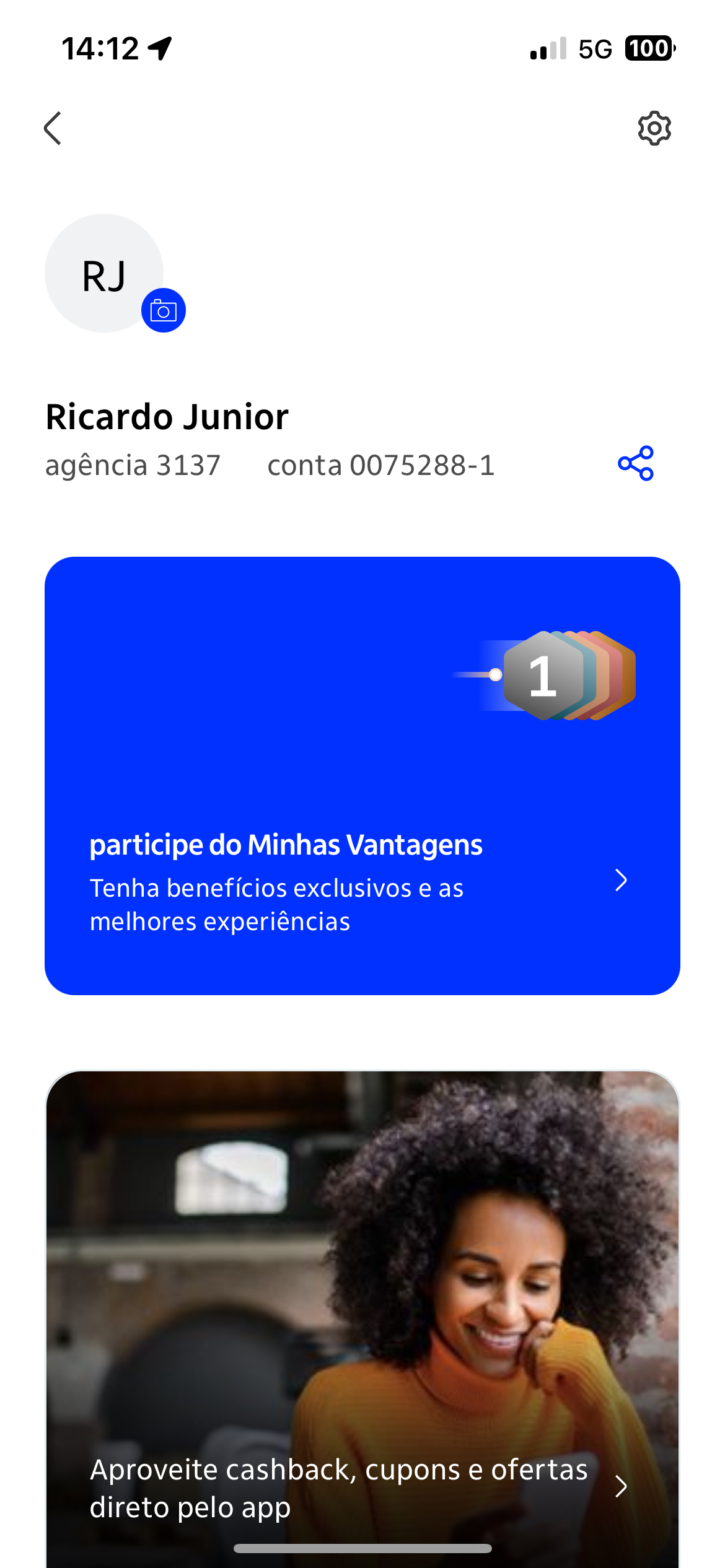Share agência and conta details
Viewport: 725px width, 1568px height.
(636, 463)
